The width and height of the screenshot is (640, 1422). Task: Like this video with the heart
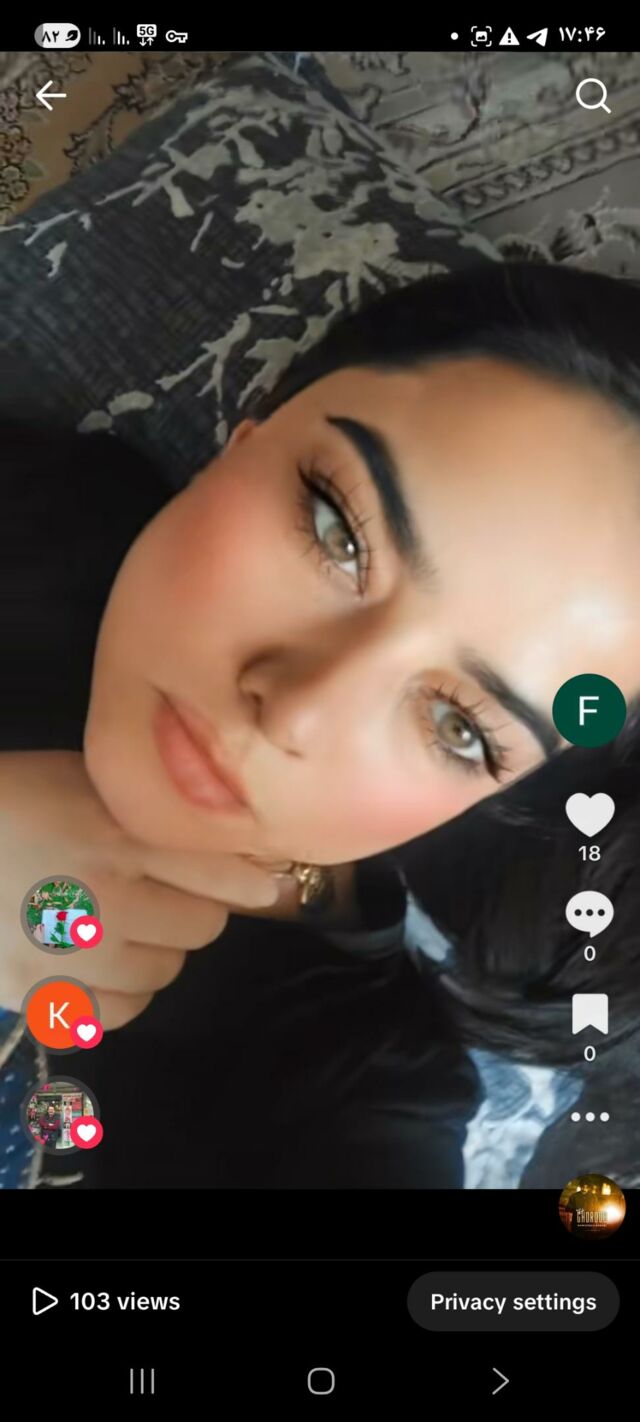[x=589, y=815]
